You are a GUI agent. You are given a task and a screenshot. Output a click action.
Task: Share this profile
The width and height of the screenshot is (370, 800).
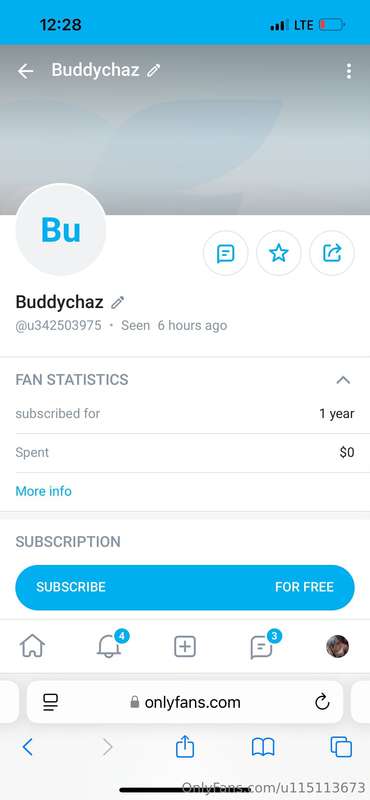pos(332,253)
